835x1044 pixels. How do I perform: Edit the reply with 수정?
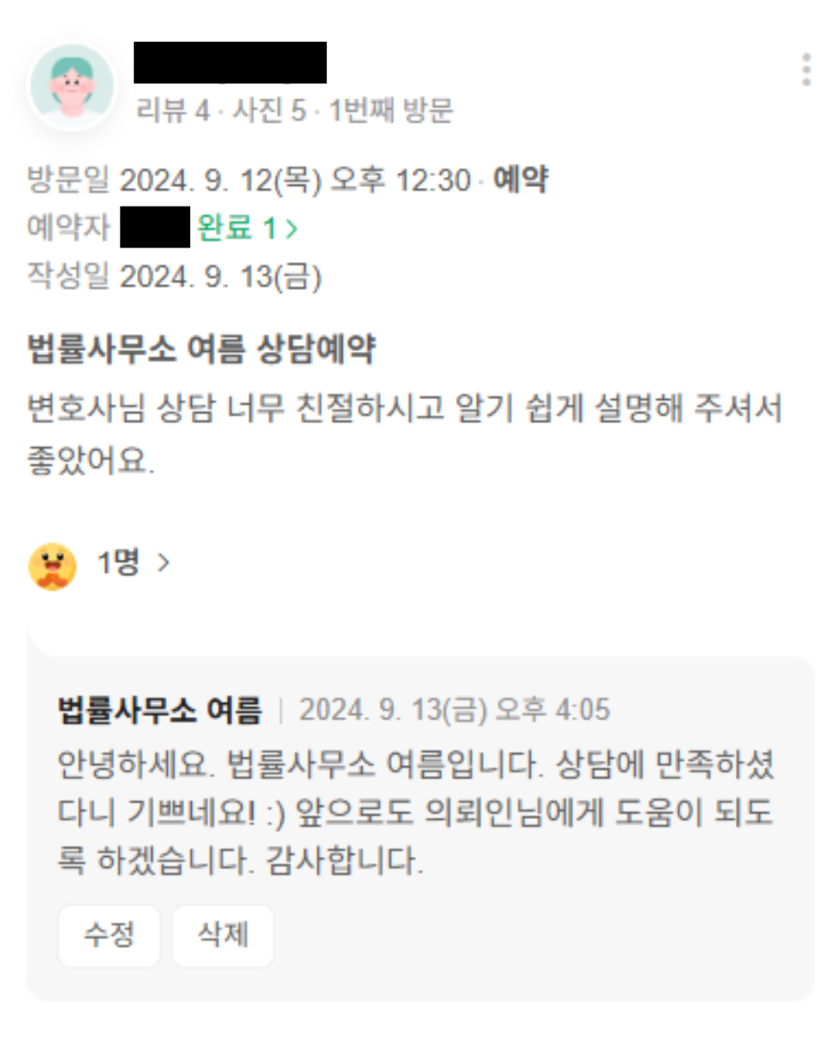(108, 936)
